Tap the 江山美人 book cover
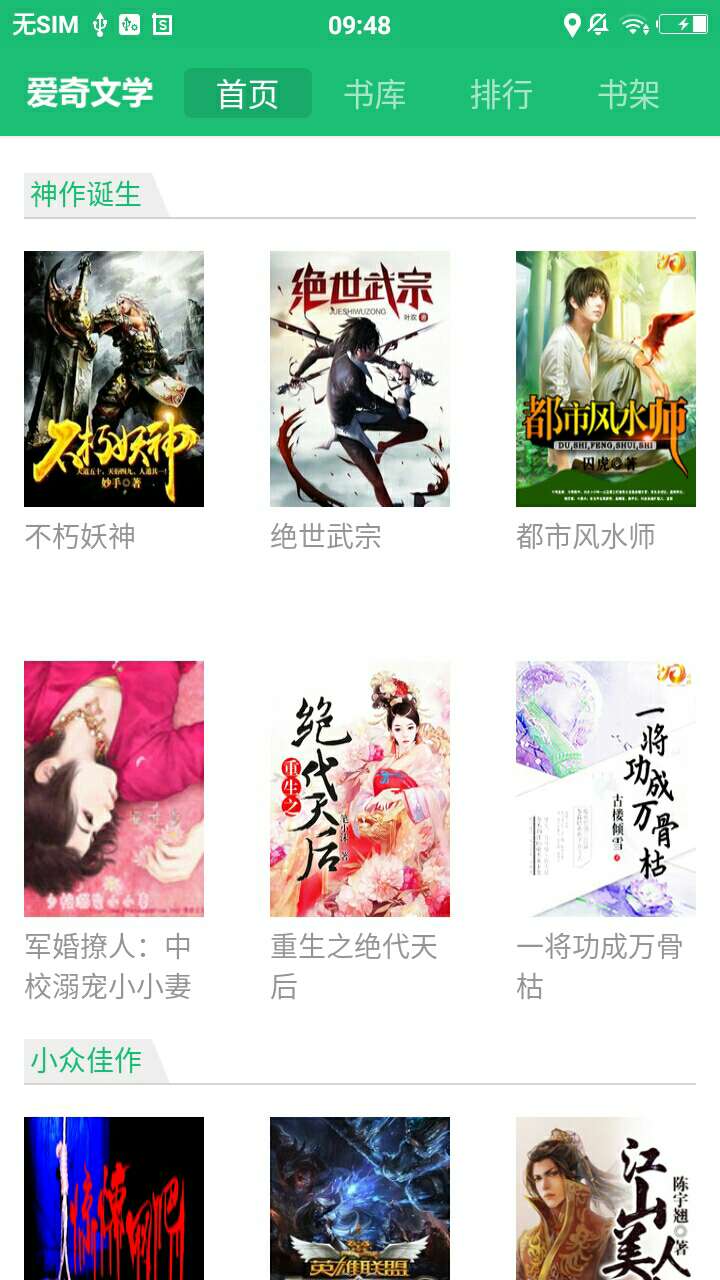The width and height of the screenshot is (720, 1280). [x=606, y=1198]
